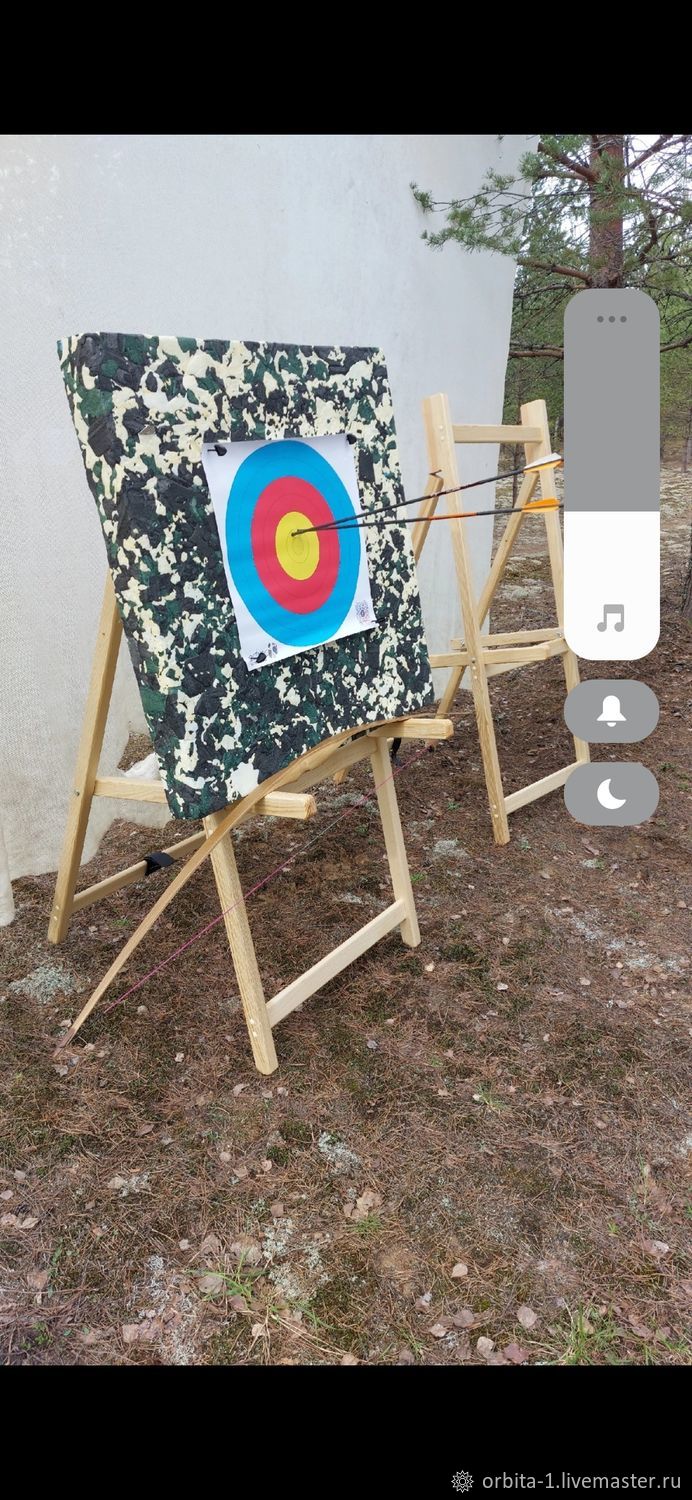Open more volume settings via three dots

611,319
